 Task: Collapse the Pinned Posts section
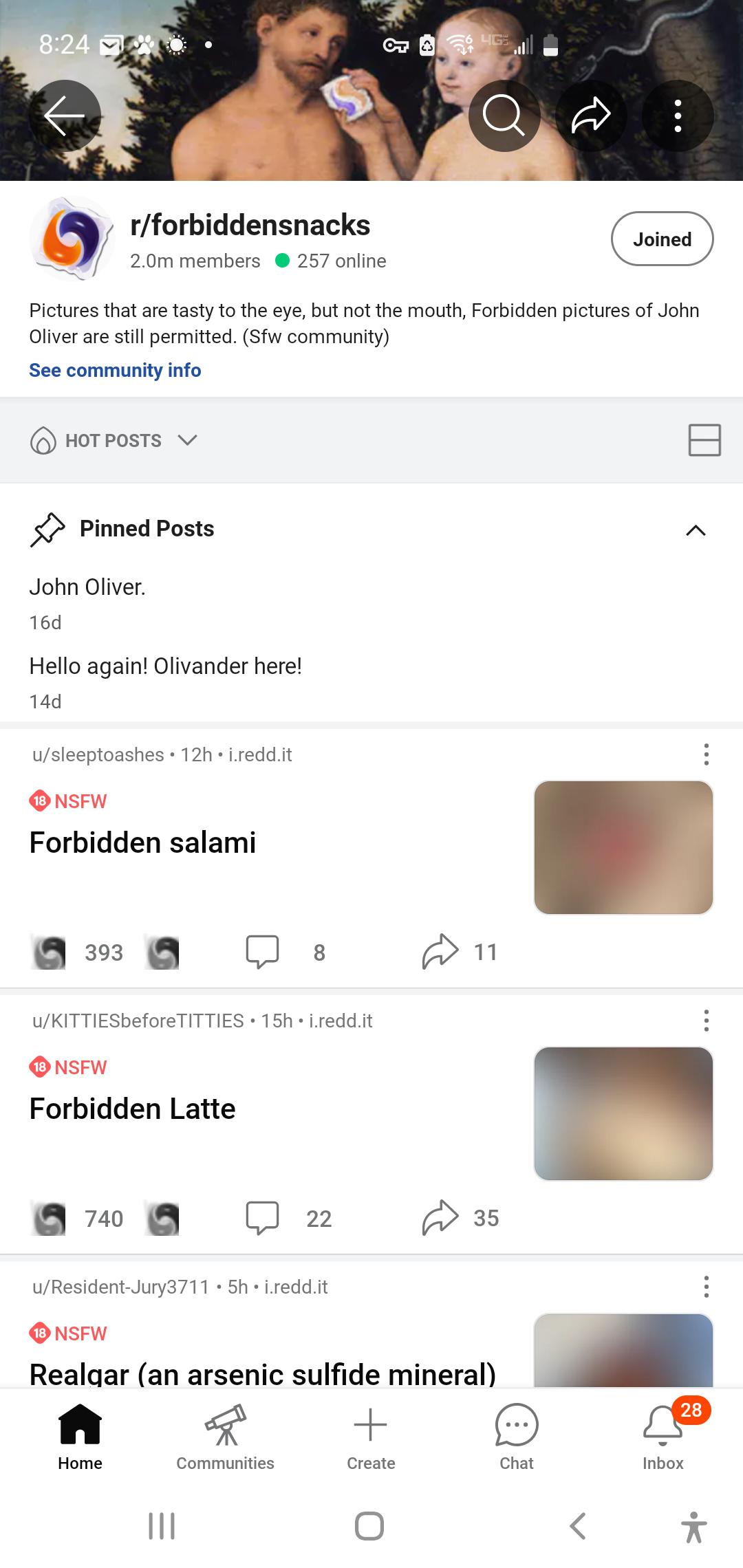(x=696, y=530)
